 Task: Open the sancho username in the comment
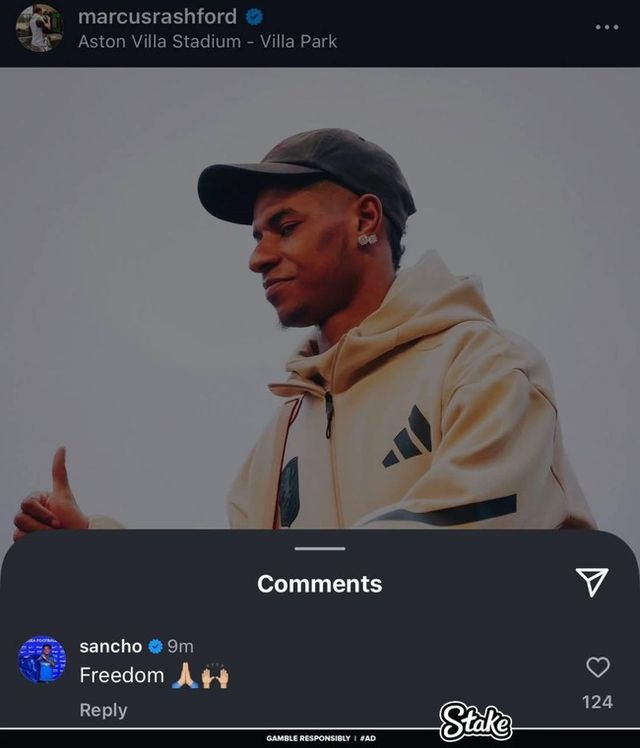point(110,646)
